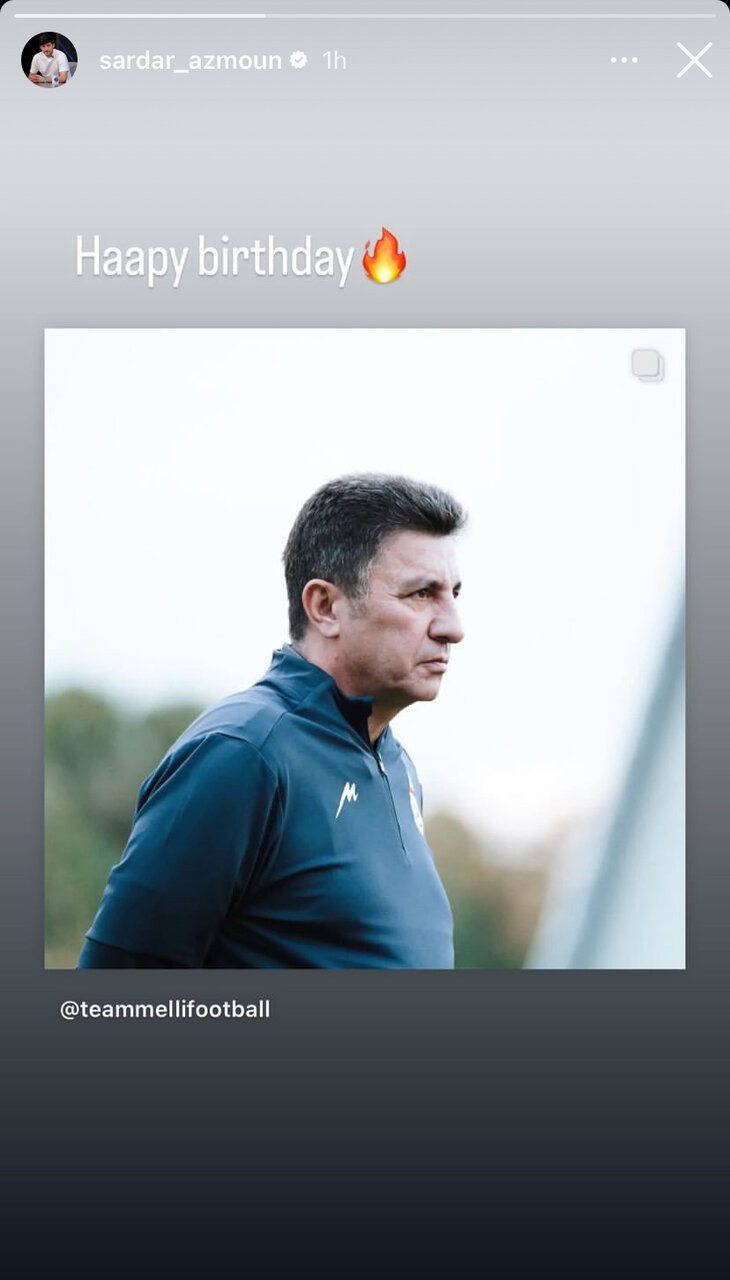Close the story viewer
Viewport: 730px width, 1280px height.
pyautogui.click(x=694, y=60)
